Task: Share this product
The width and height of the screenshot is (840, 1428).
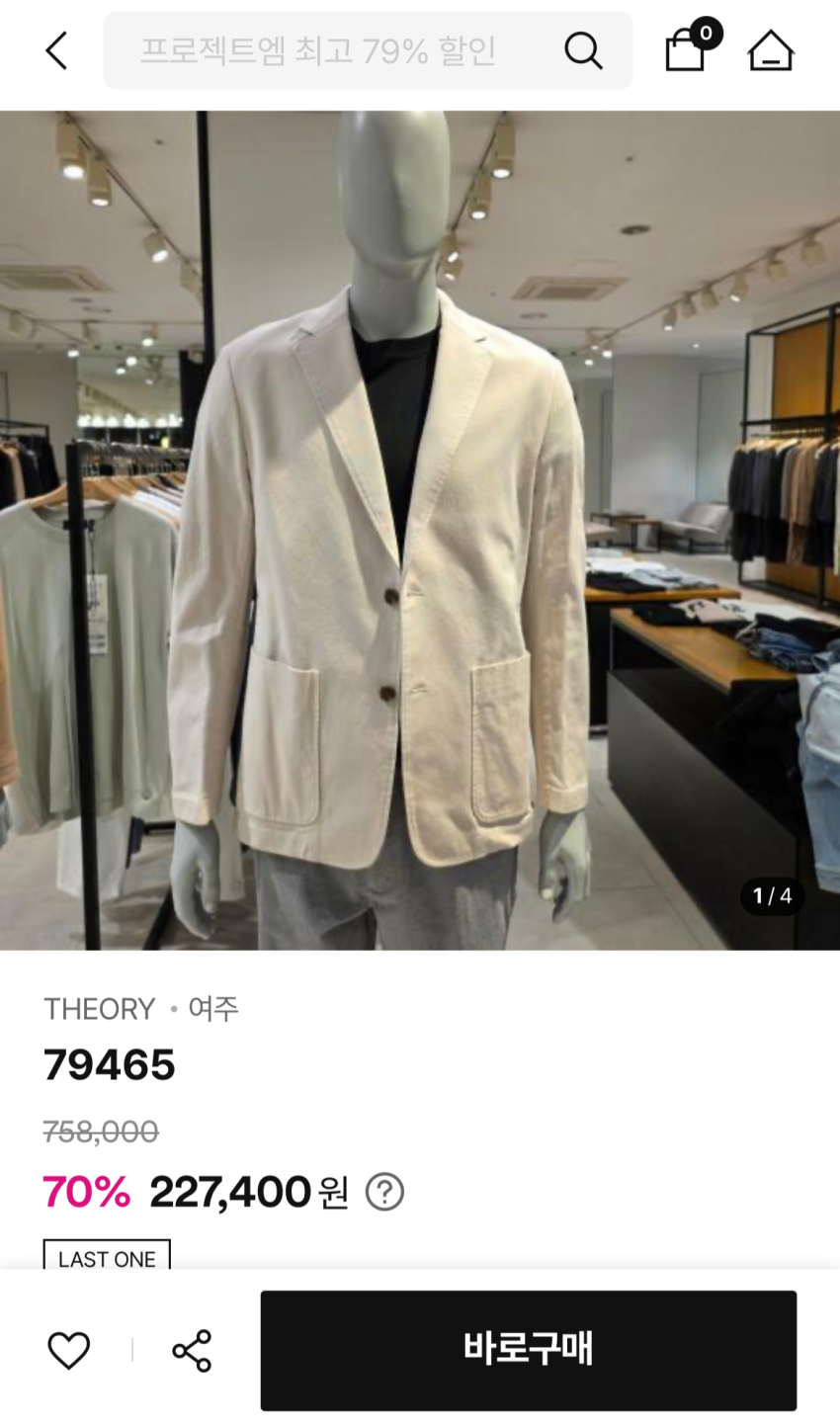Action: pos(192,1351)
